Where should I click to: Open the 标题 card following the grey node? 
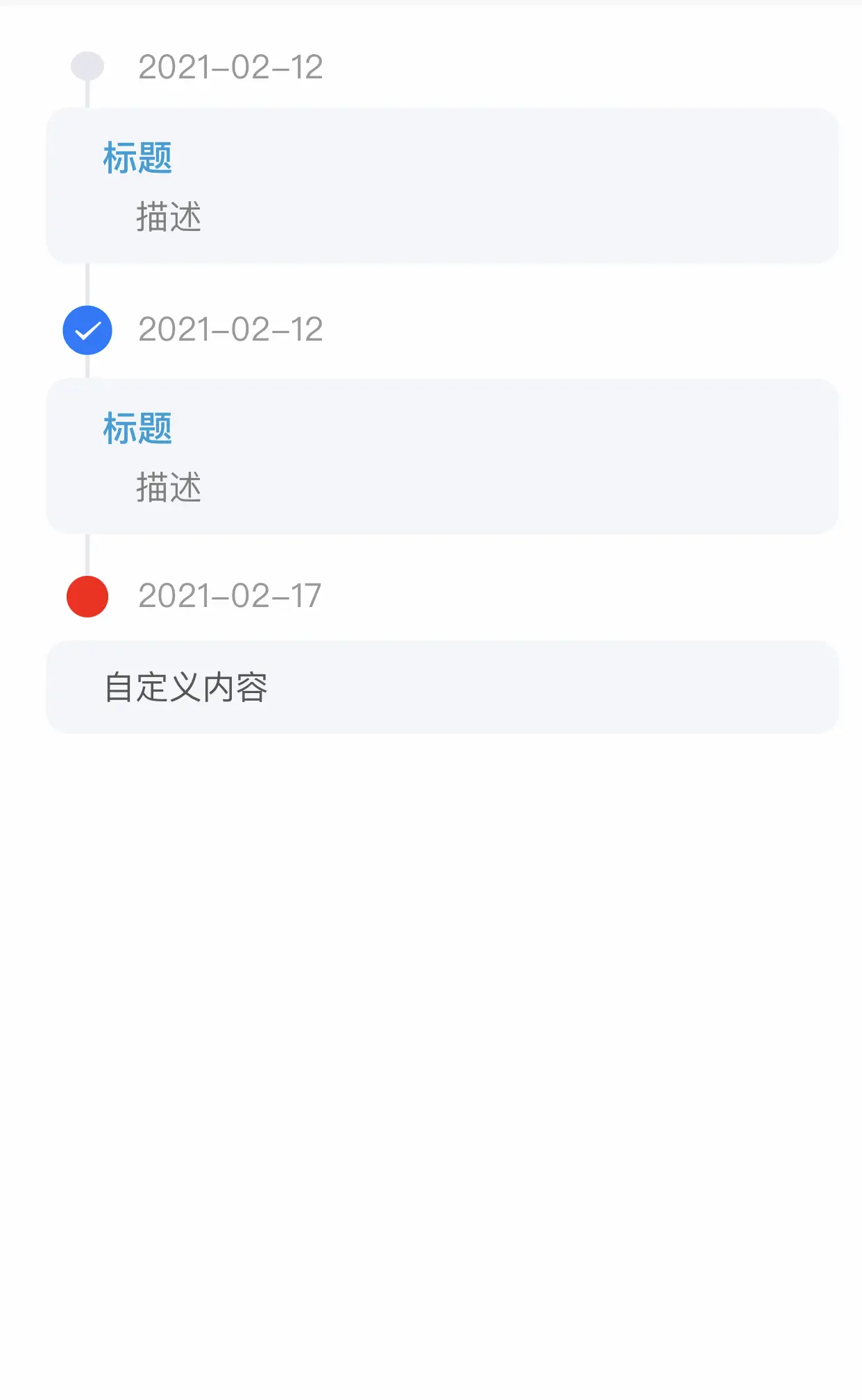pyautogui.click(x=442, y=186)
